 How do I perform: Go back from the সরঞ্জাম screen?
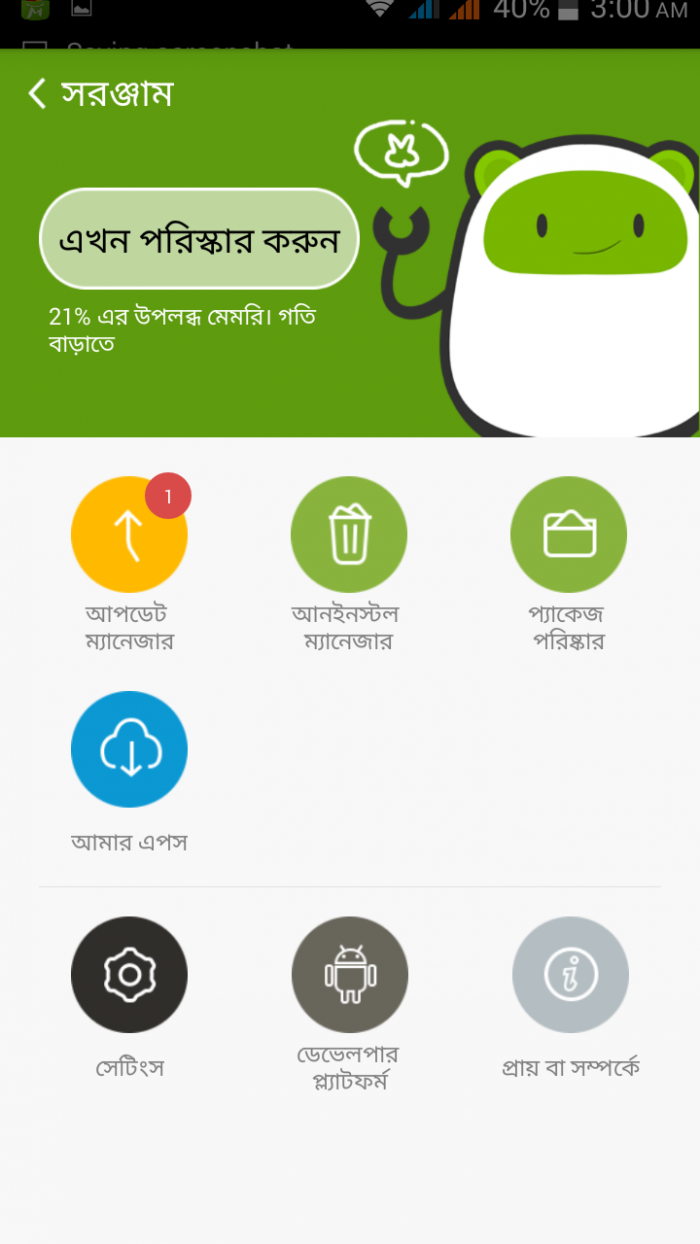tap(38, 94)
